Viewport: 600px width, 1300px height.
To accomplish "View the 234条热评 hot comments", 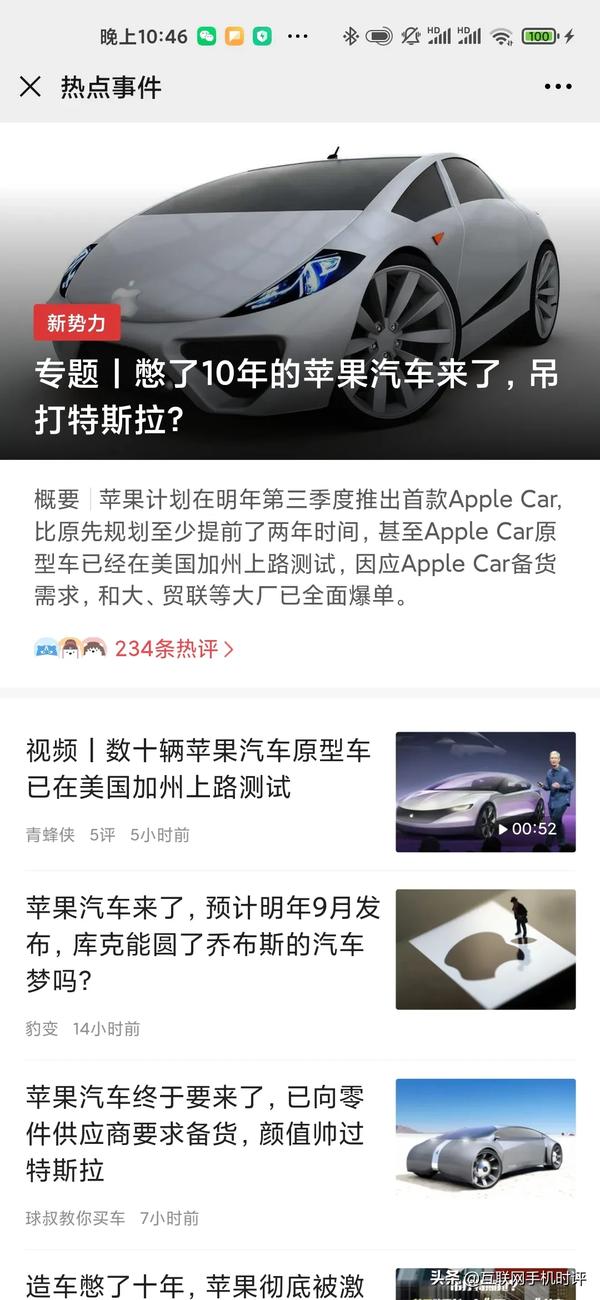I will pos(174,648).
